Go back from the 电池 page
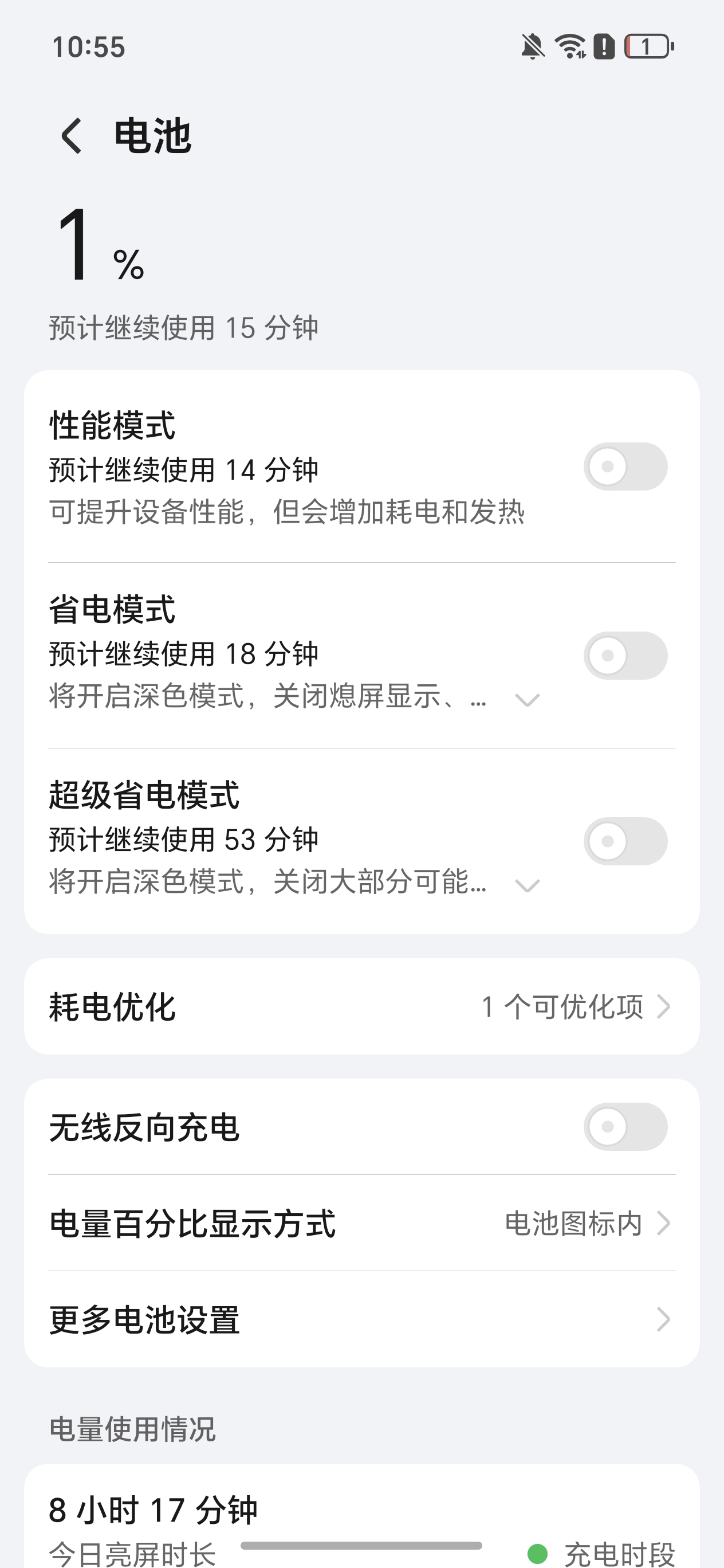 click(x=72, y=136)
